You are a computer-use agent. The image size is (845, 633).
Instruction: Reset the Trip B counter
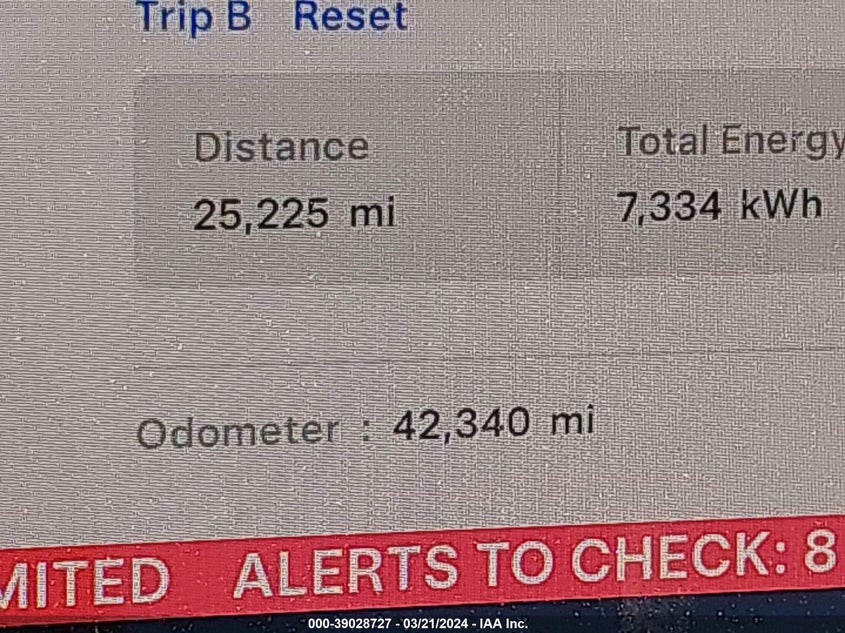(350, 17)
